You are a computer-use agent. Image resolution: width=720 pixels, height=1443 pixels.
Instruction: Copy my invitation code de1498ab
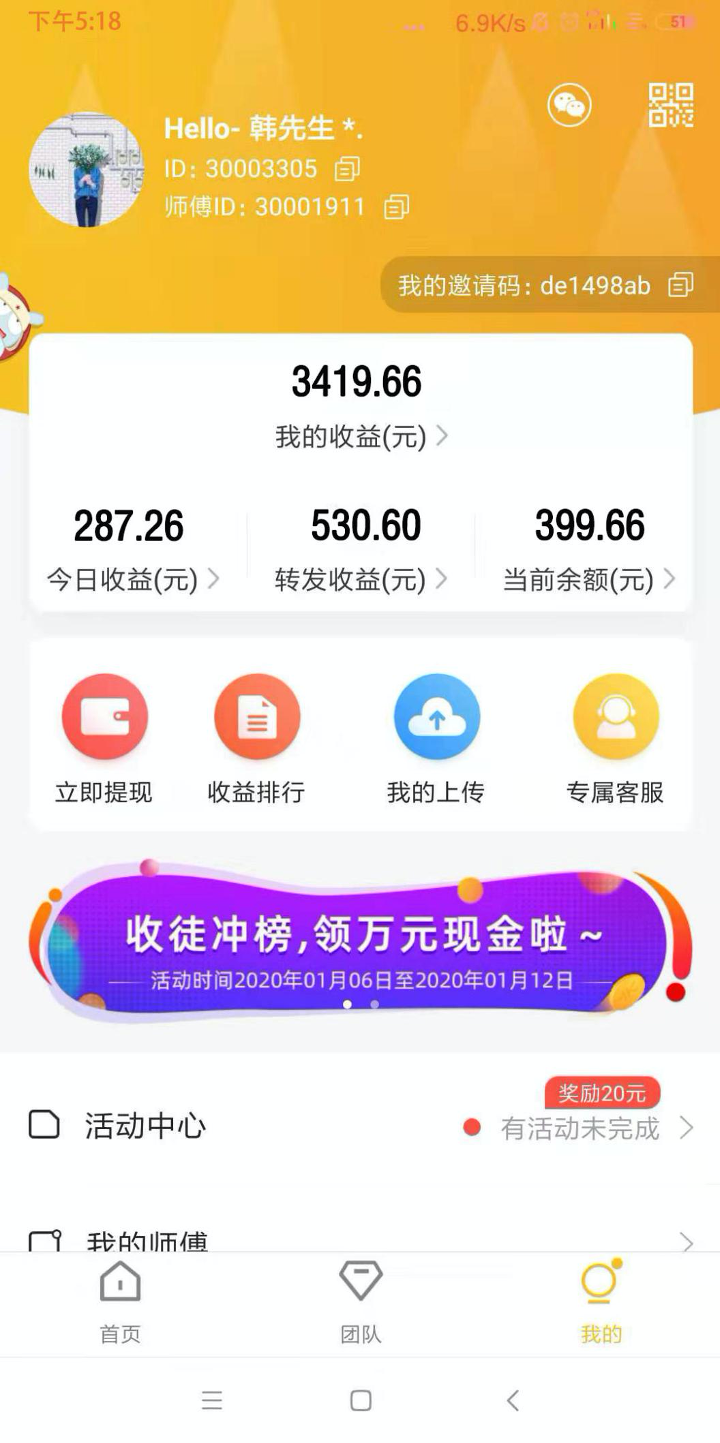point(680,286)
